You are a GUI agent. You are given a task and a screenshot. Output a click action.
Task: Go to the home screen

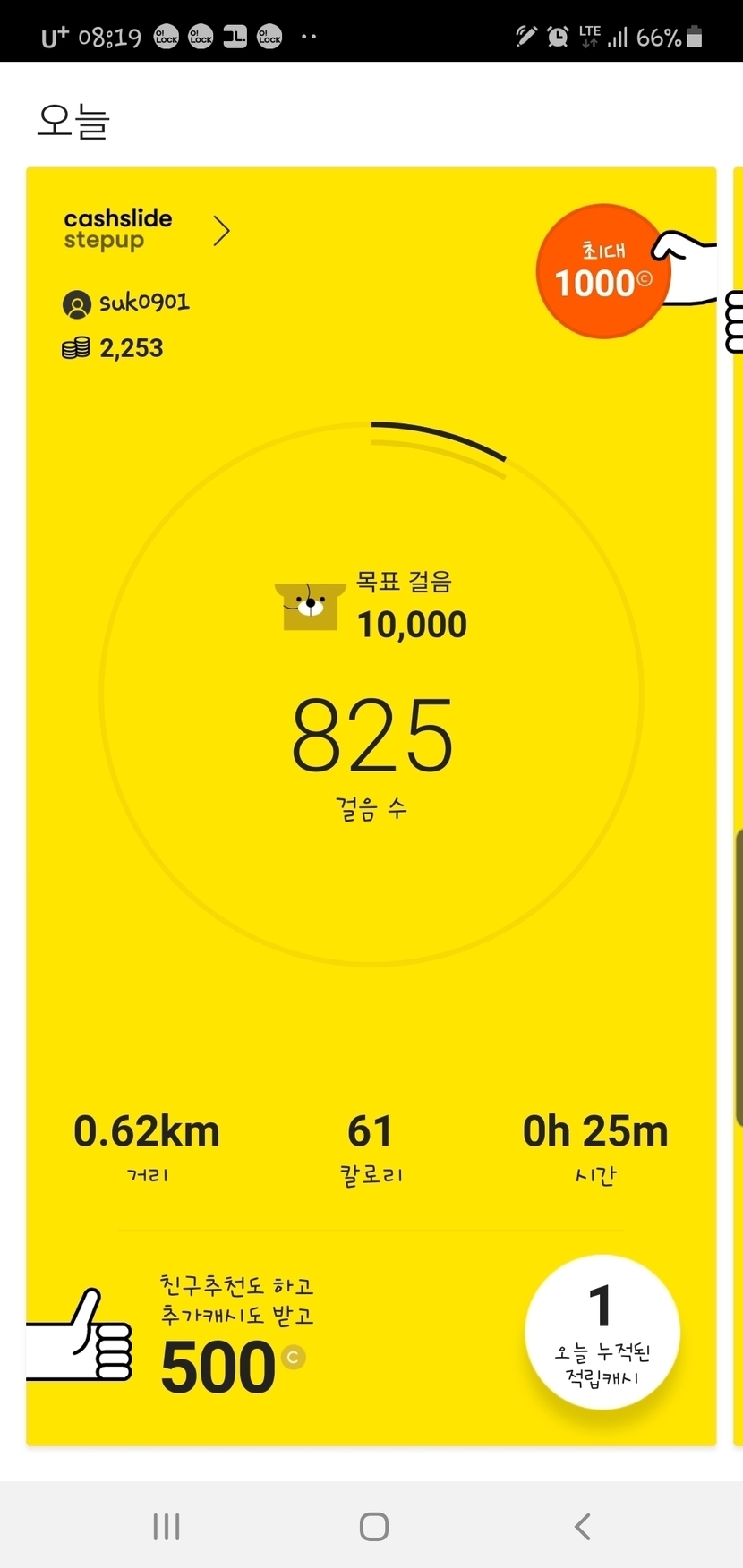point(373,1526)
